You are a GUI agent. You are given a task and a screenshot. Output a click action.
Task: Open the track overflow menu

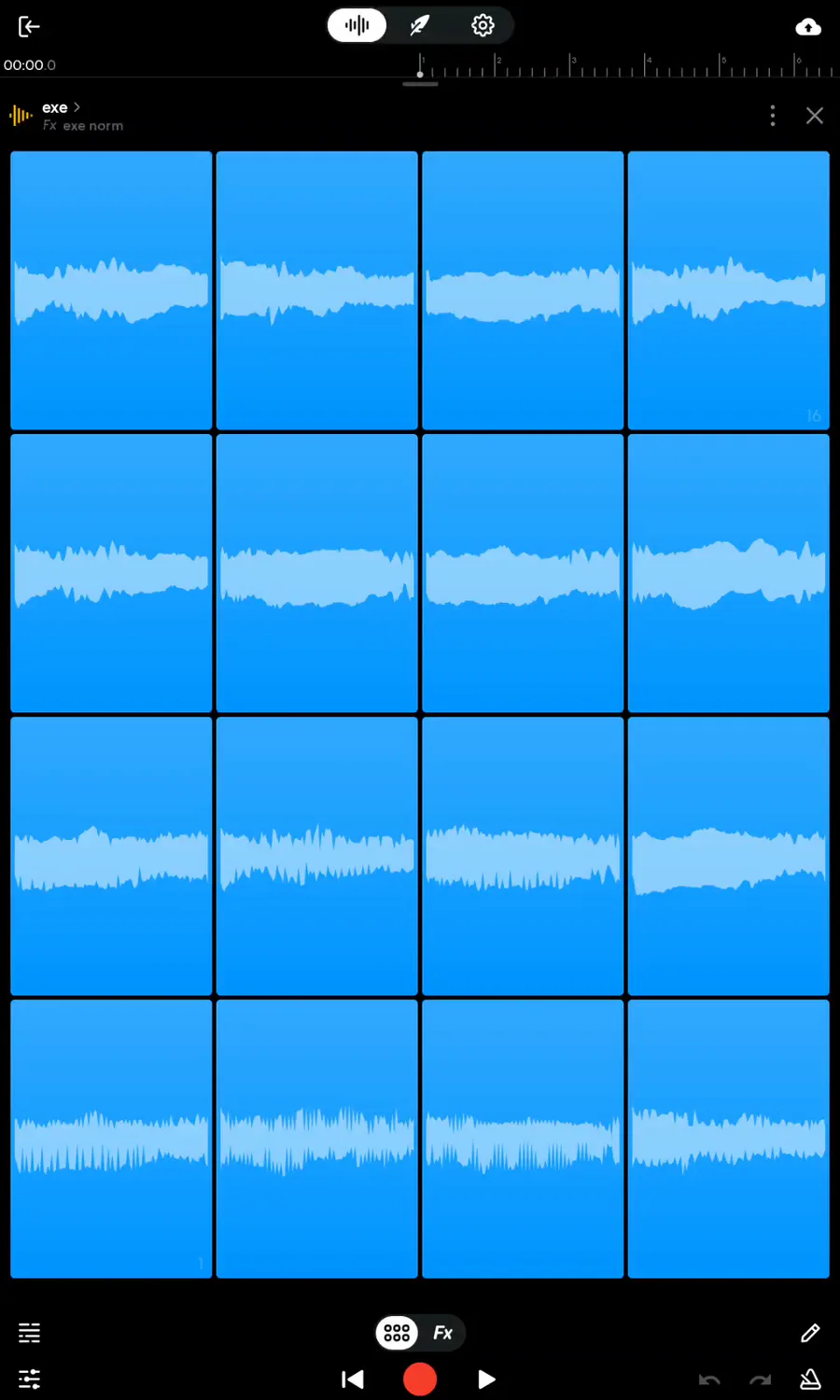(772, 115)
